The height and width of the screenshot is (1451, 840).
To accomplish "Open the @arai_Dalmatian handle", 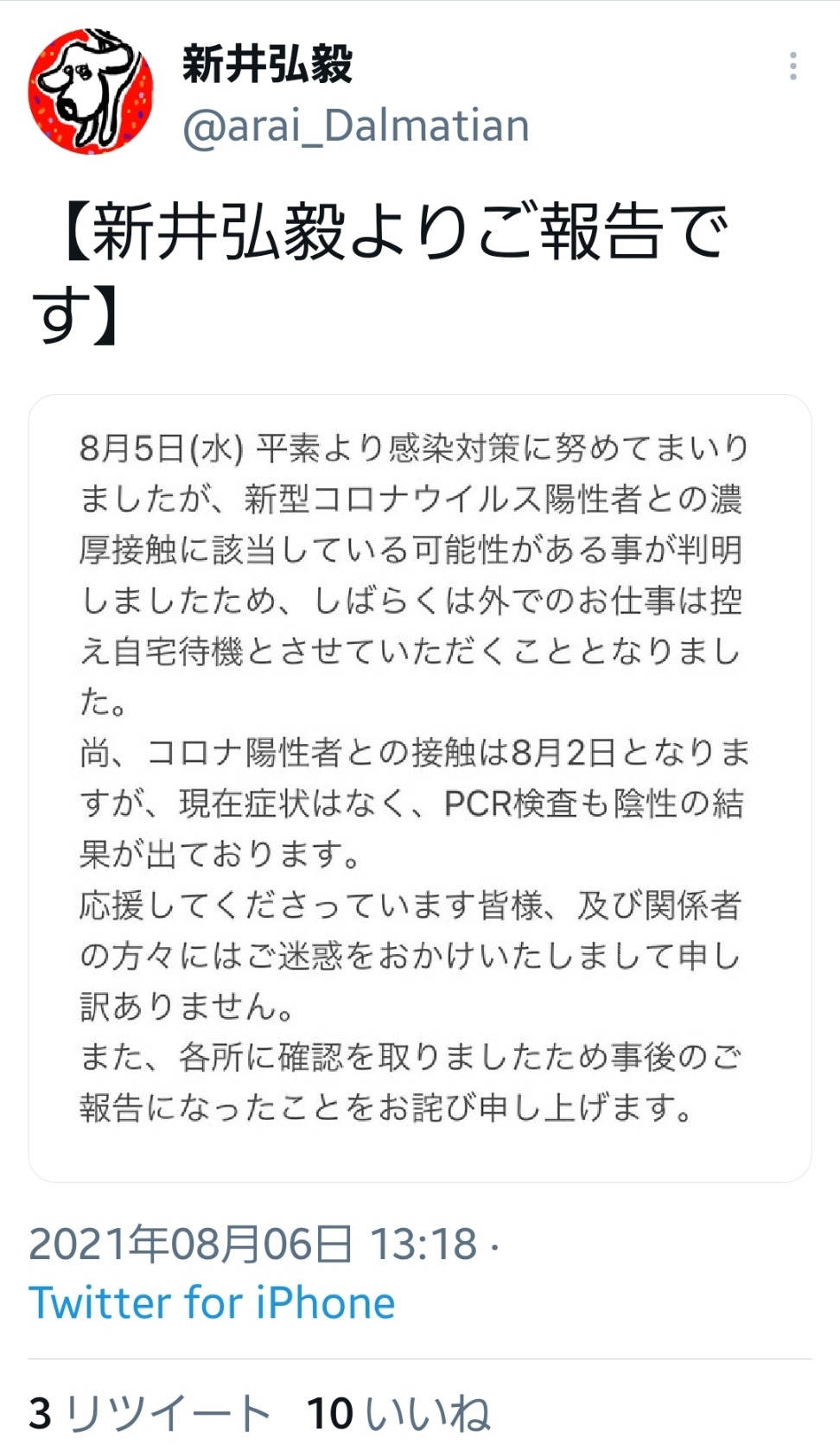I will click(x=355, y=126).
